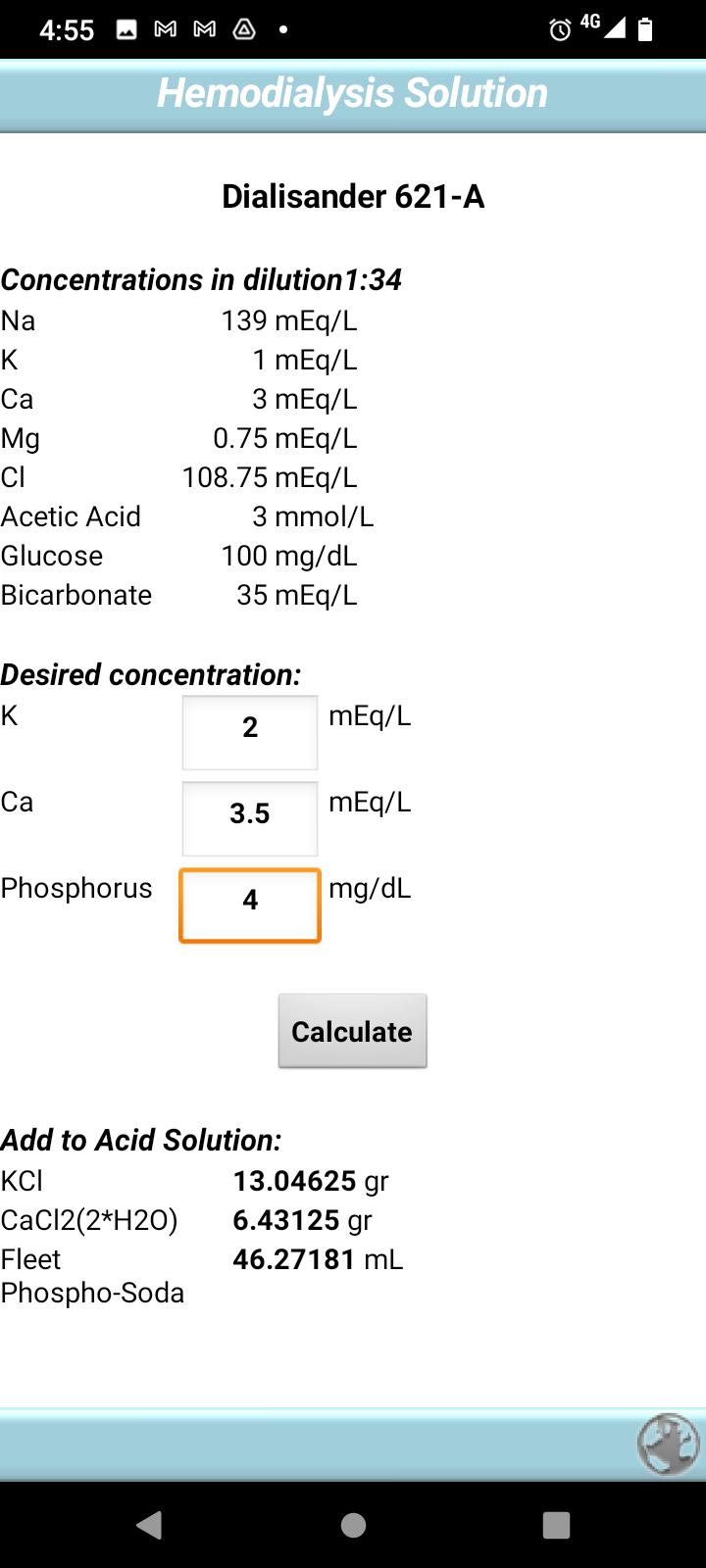
Task: Tap the highlighted Phosphorus input field
Action: (x=249, y=905)
